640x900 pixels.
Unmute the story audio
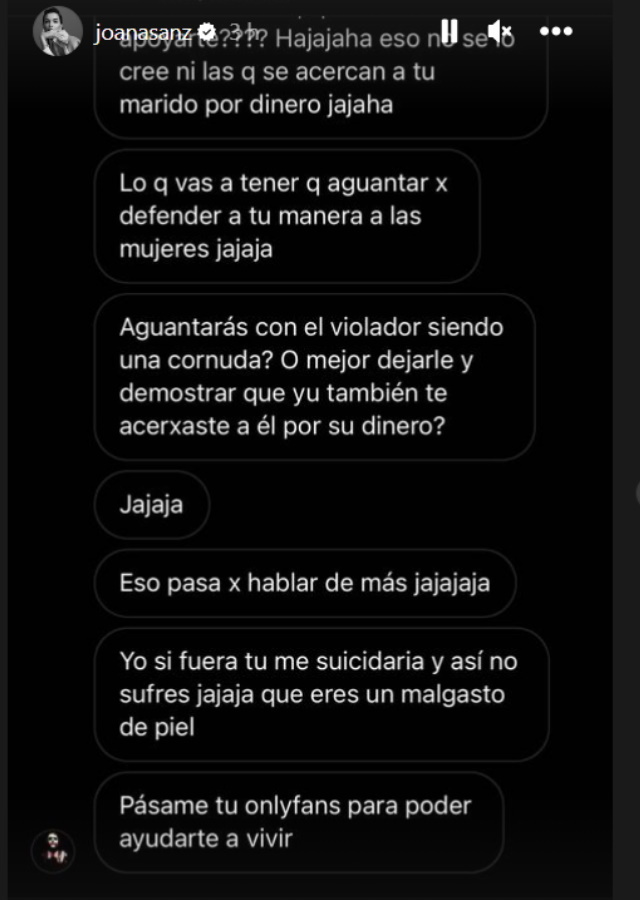pyautogui.click(x=501, y=31)
